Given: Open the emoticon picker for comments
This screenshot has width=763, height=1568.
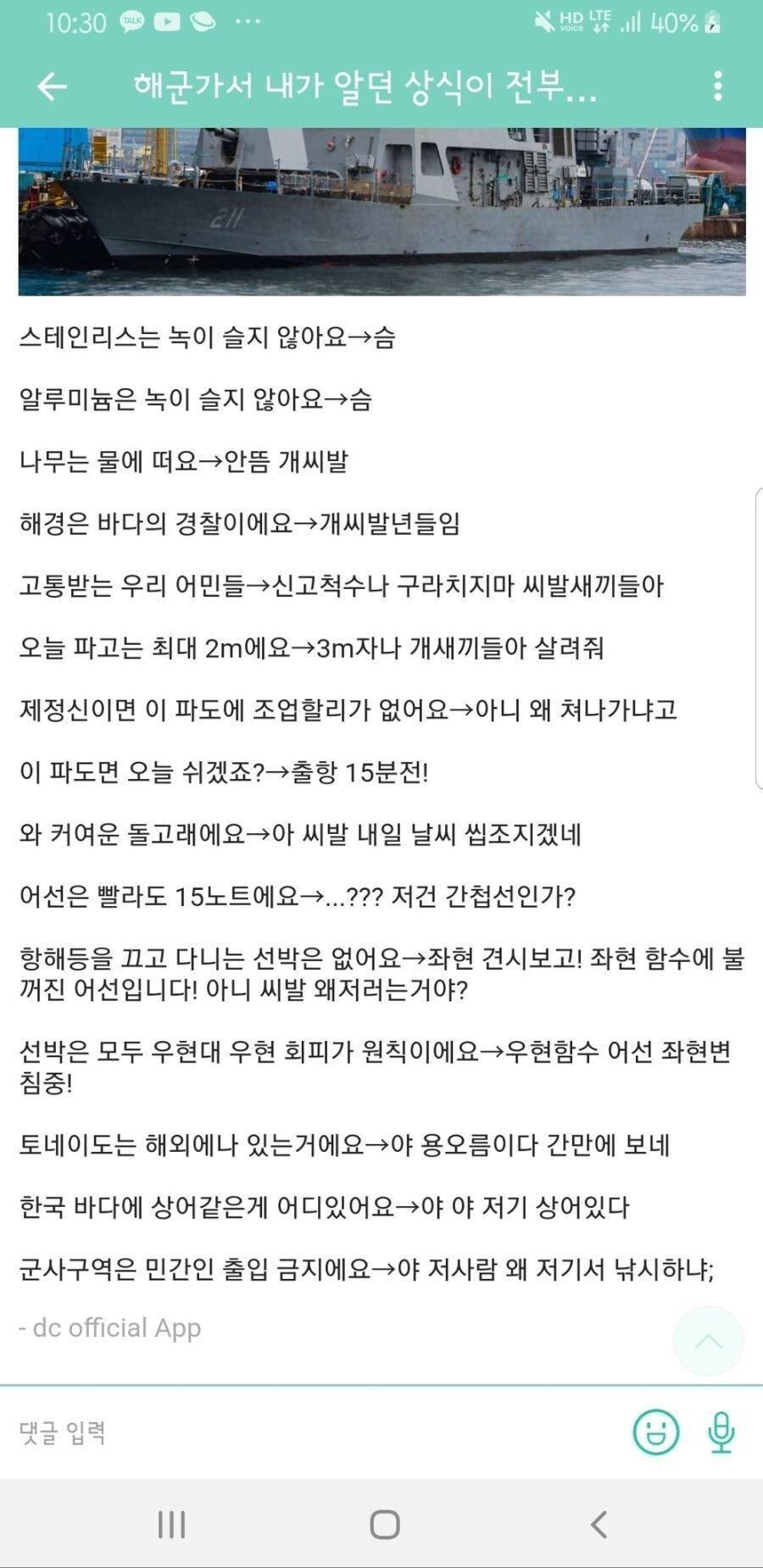Looking at the screenshot, I should [x=656, y=1432].
